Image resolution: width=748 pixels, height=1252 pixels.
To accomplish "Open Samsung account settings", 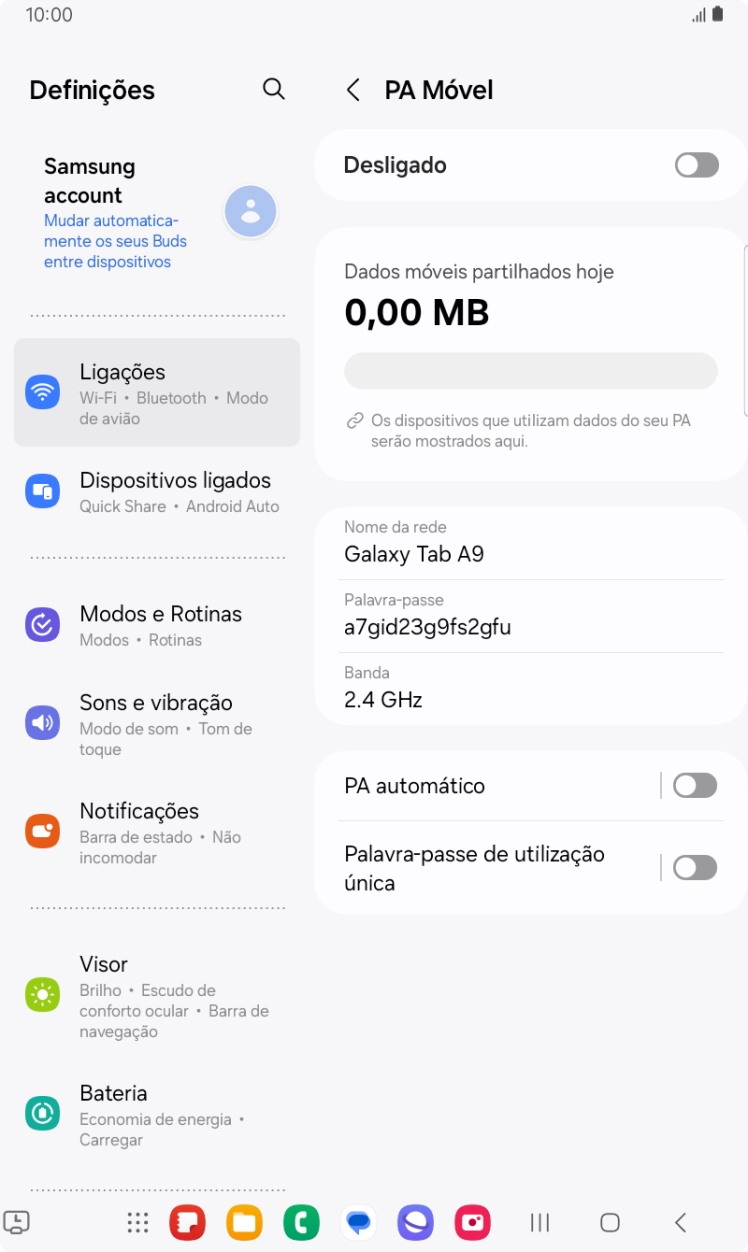I will tap(157, 212).
